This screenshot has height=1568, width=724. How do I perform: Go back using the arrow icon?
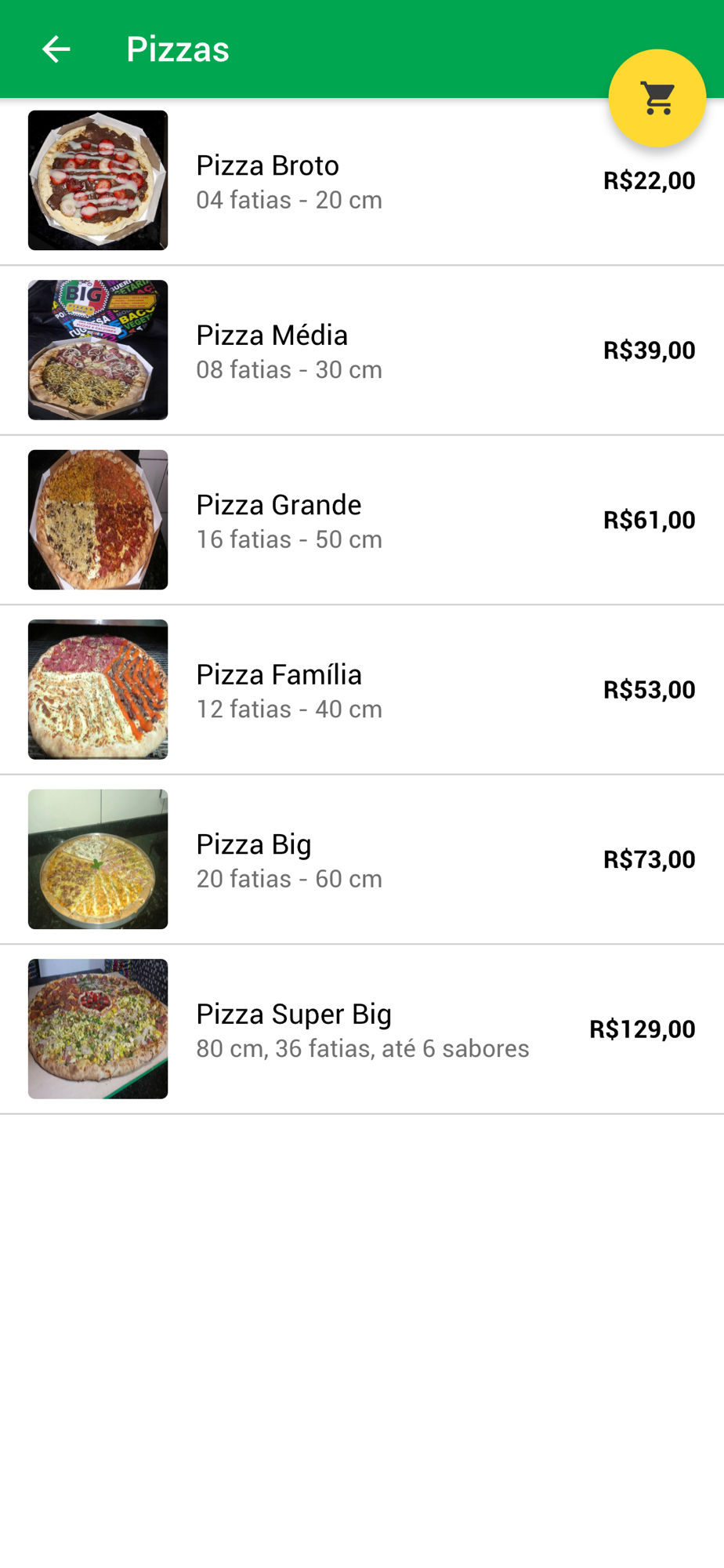56,49
